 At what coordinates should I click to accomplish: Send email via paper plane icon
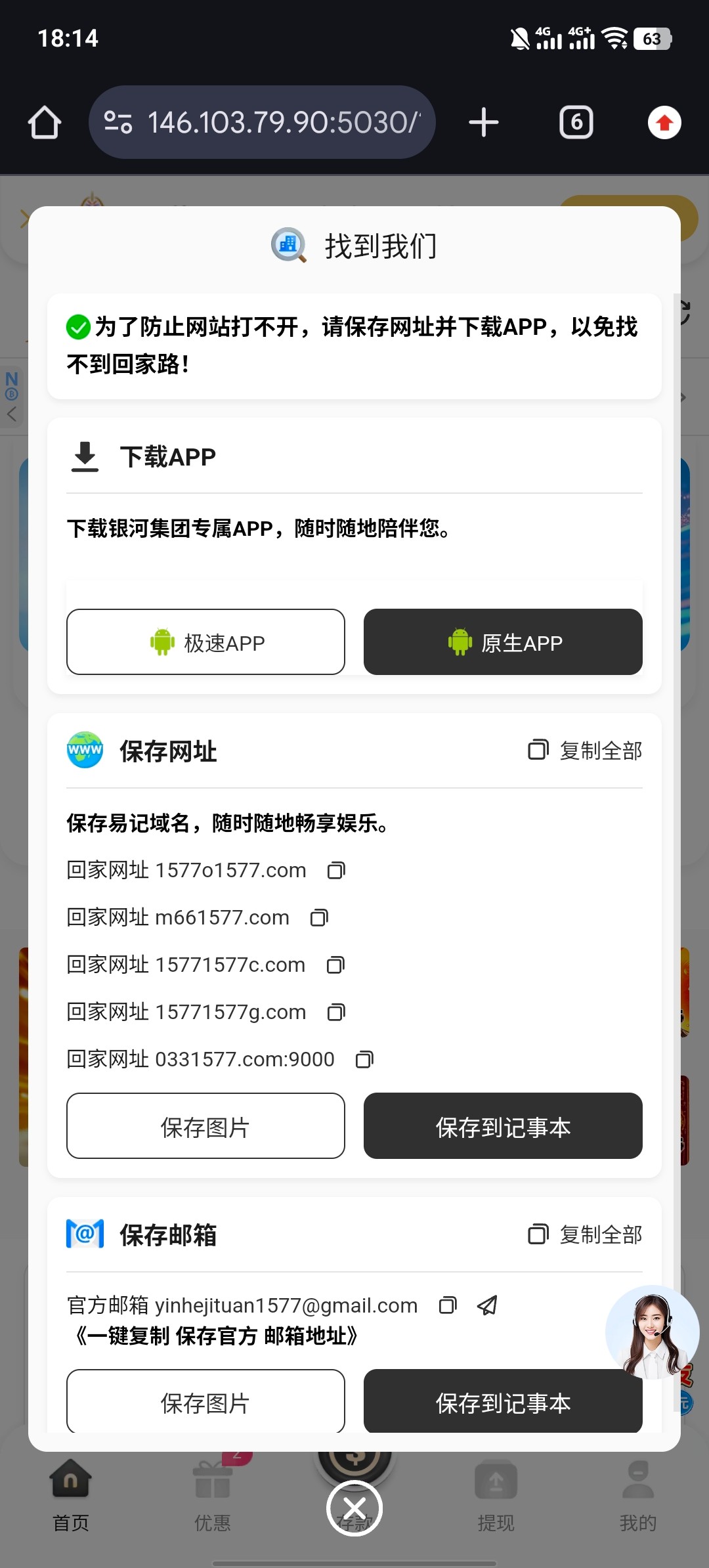[x=487, y=1305]
